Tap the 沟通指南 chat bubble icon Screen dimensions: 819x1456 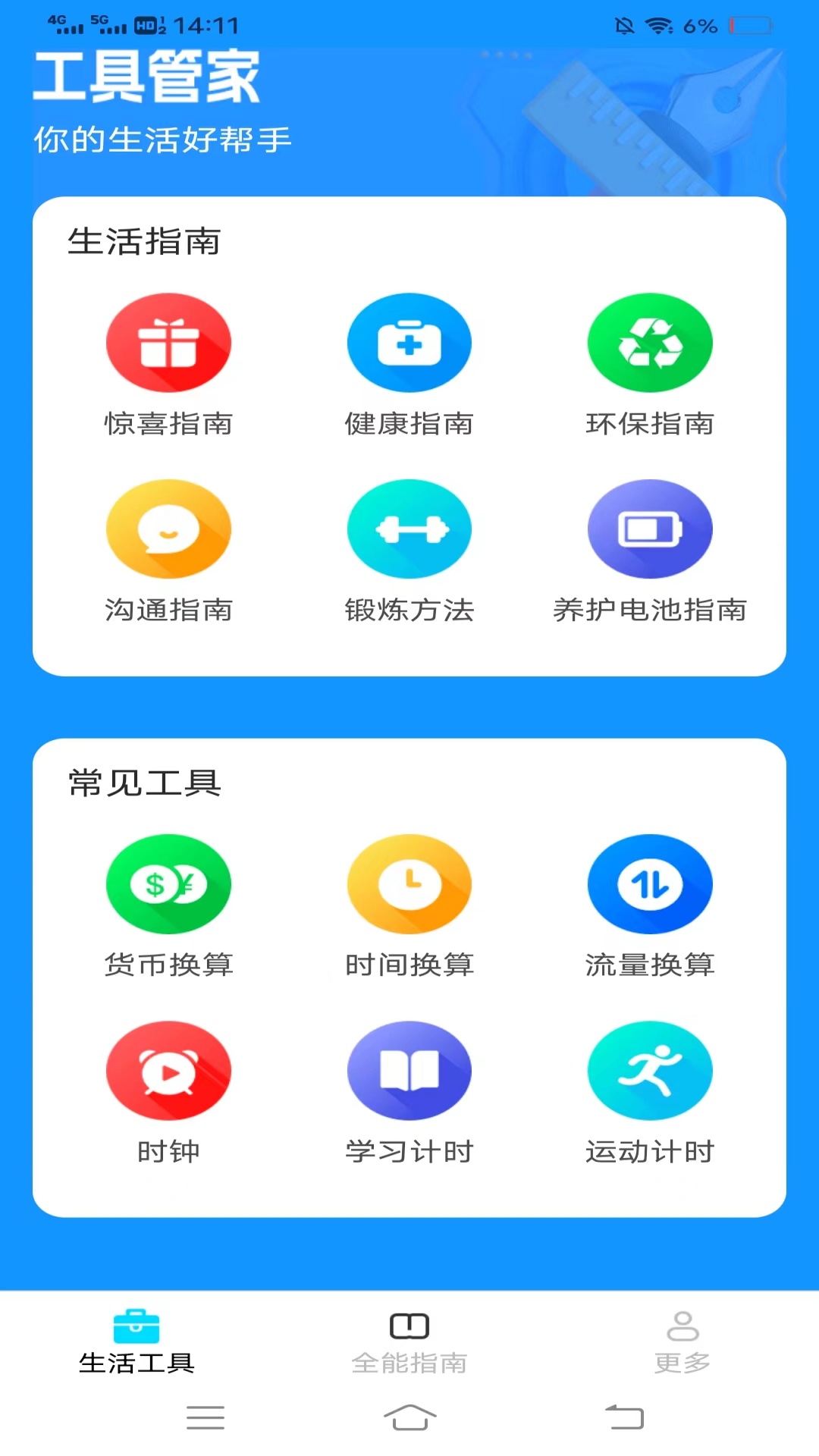click(168, 529)
